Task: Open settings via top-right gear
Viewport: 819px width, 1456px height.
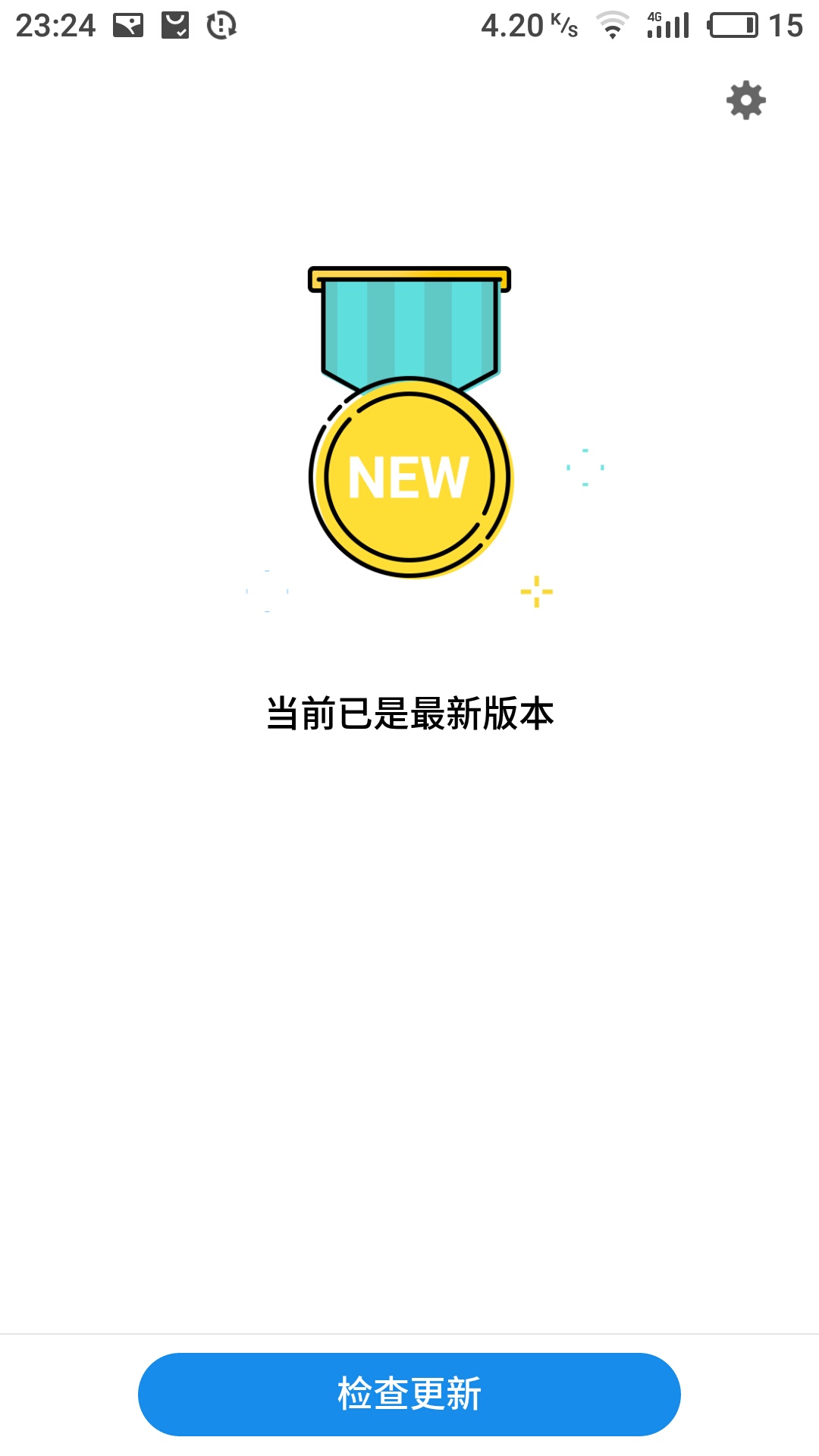Action: [x=746, y=101]
